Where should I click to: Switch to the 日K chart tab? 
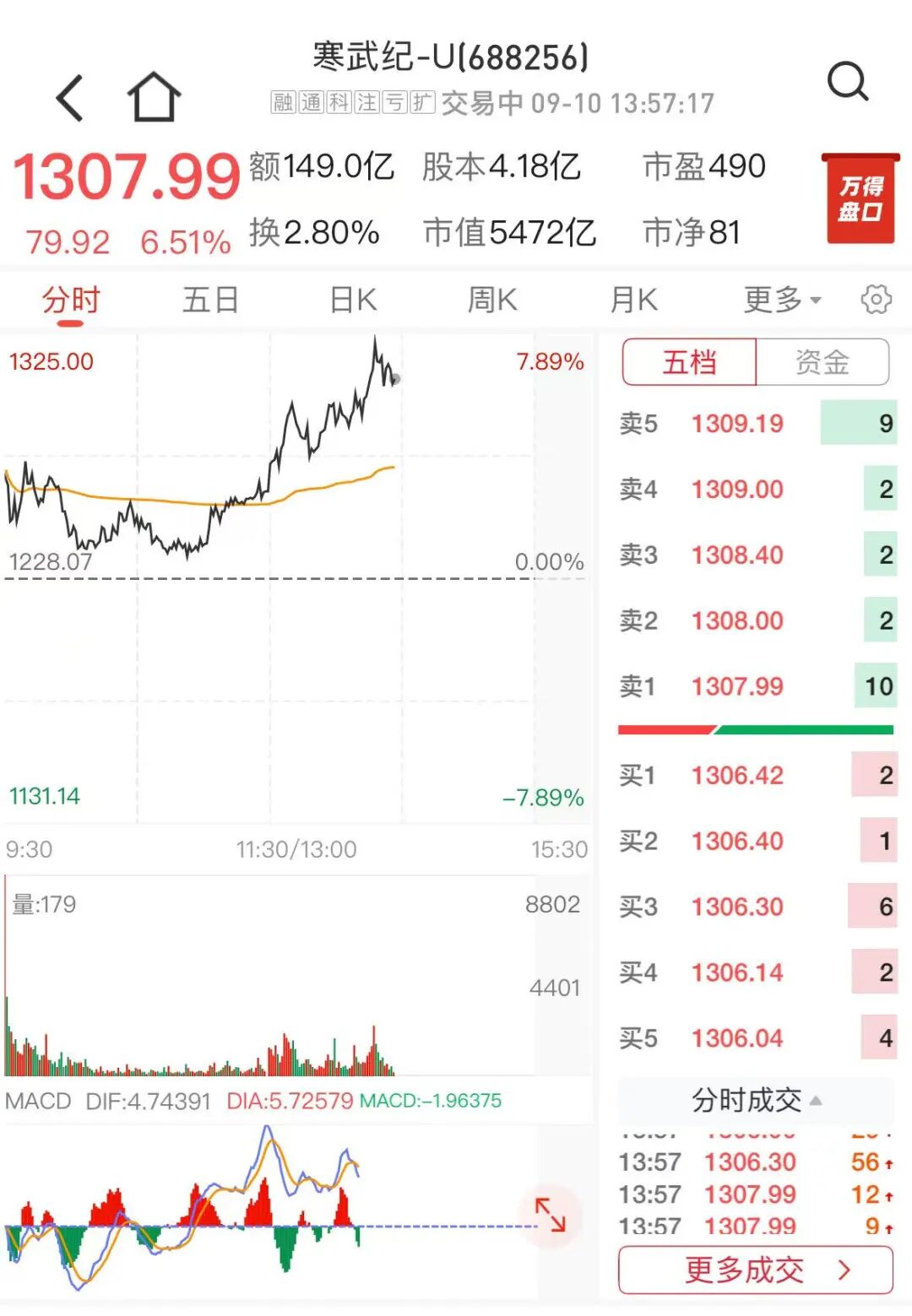click(x=353, y=300)
